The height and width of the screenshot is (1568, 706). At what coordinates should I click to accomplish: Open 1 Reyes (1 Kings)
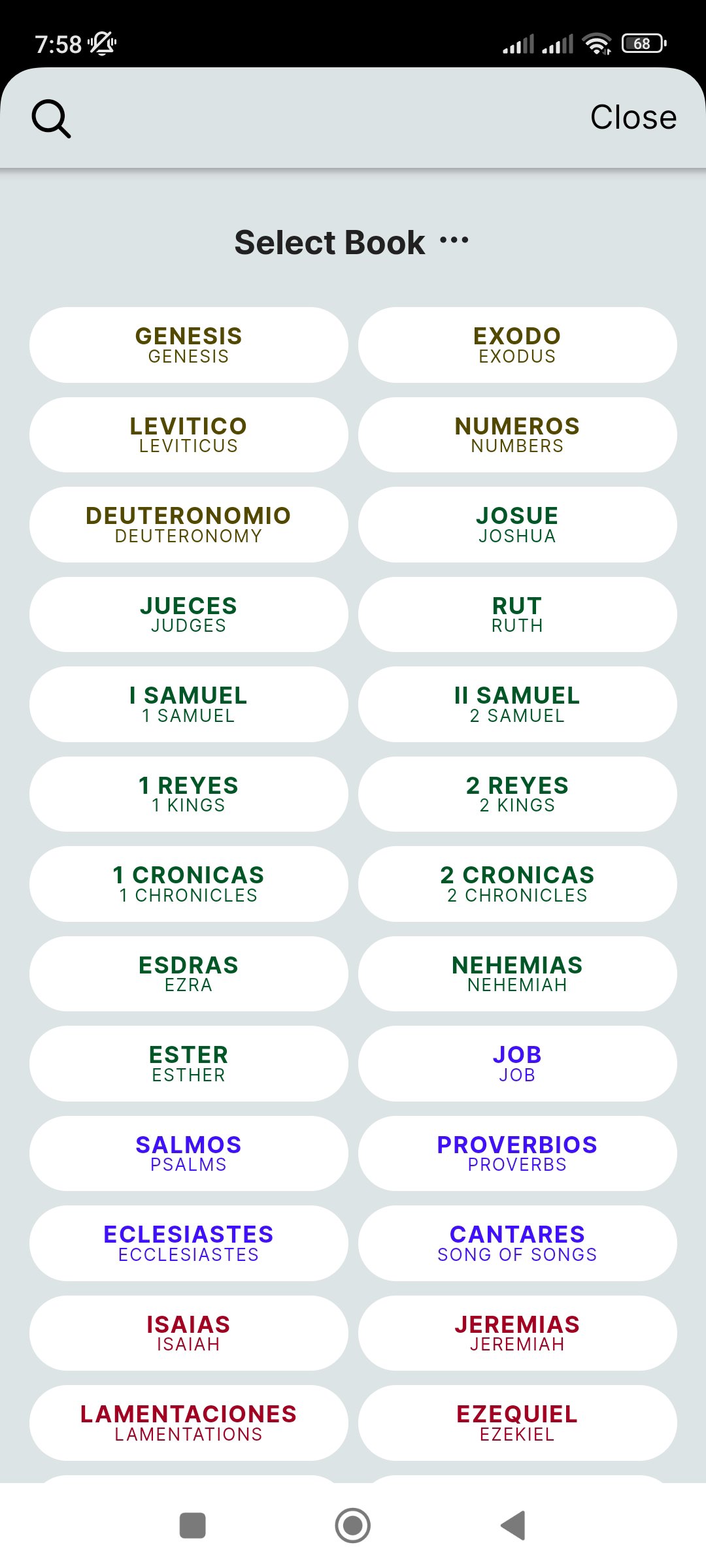(188, 794)
